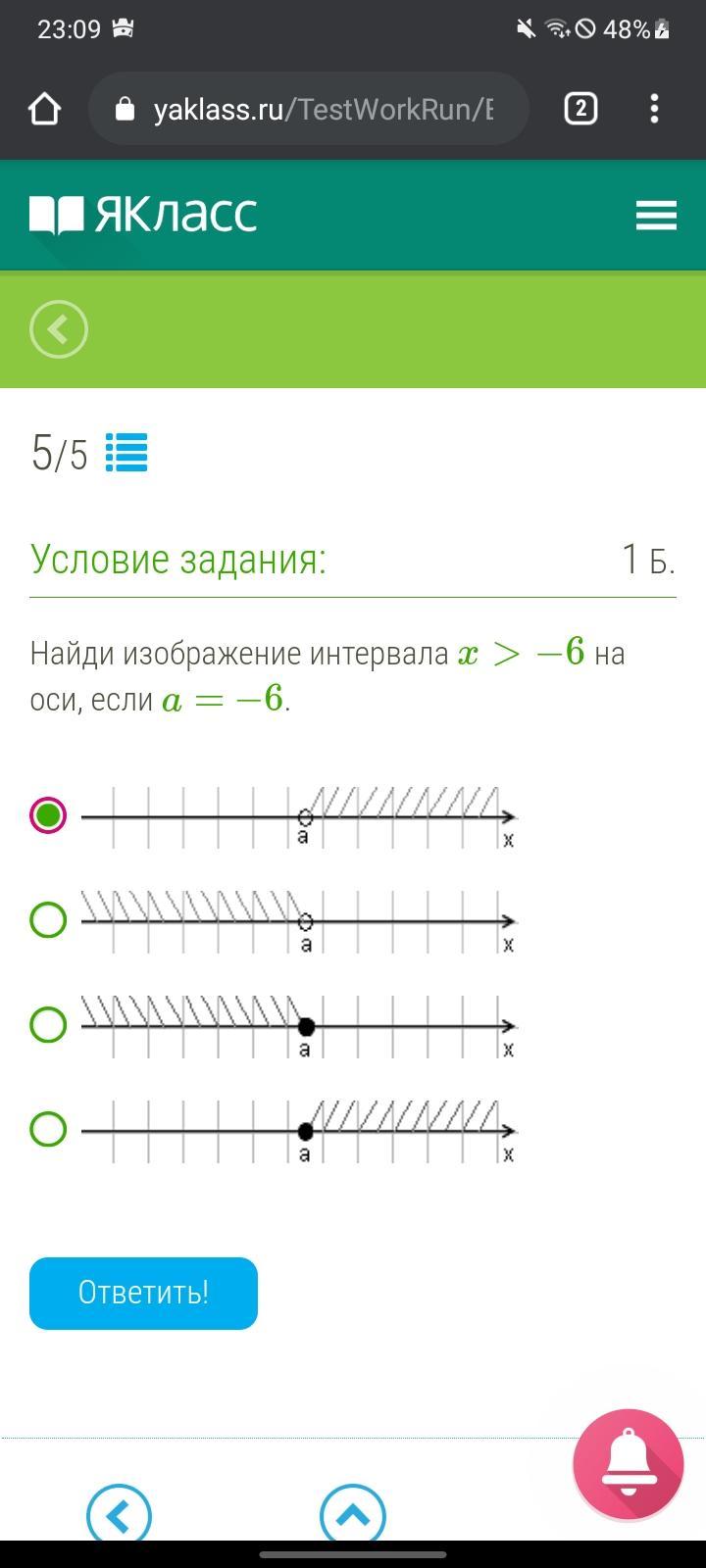
Task: Open the browser tab switcher
Action: (x=580, y=109)
